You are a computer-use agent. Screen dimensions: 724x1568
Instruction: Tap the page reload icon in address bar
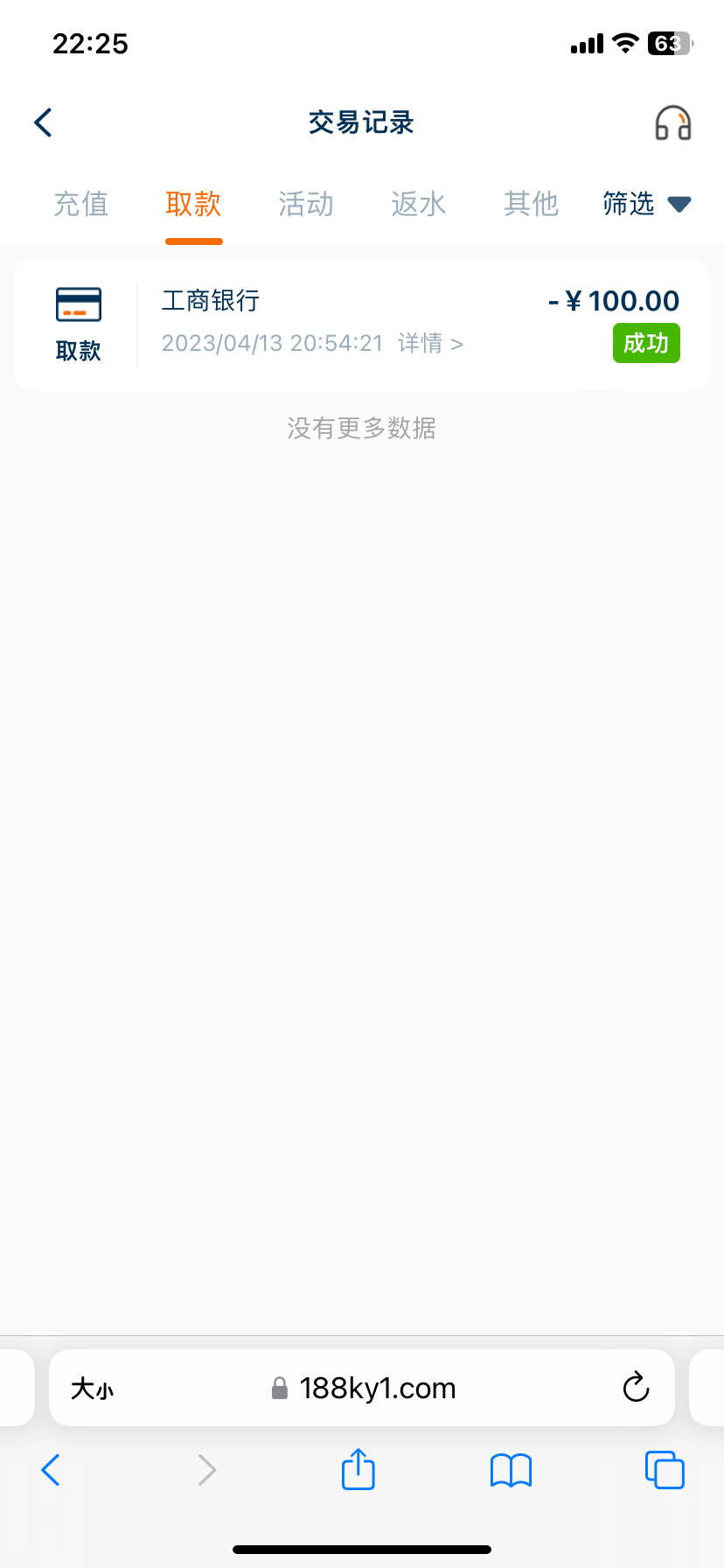[636, 1388]
